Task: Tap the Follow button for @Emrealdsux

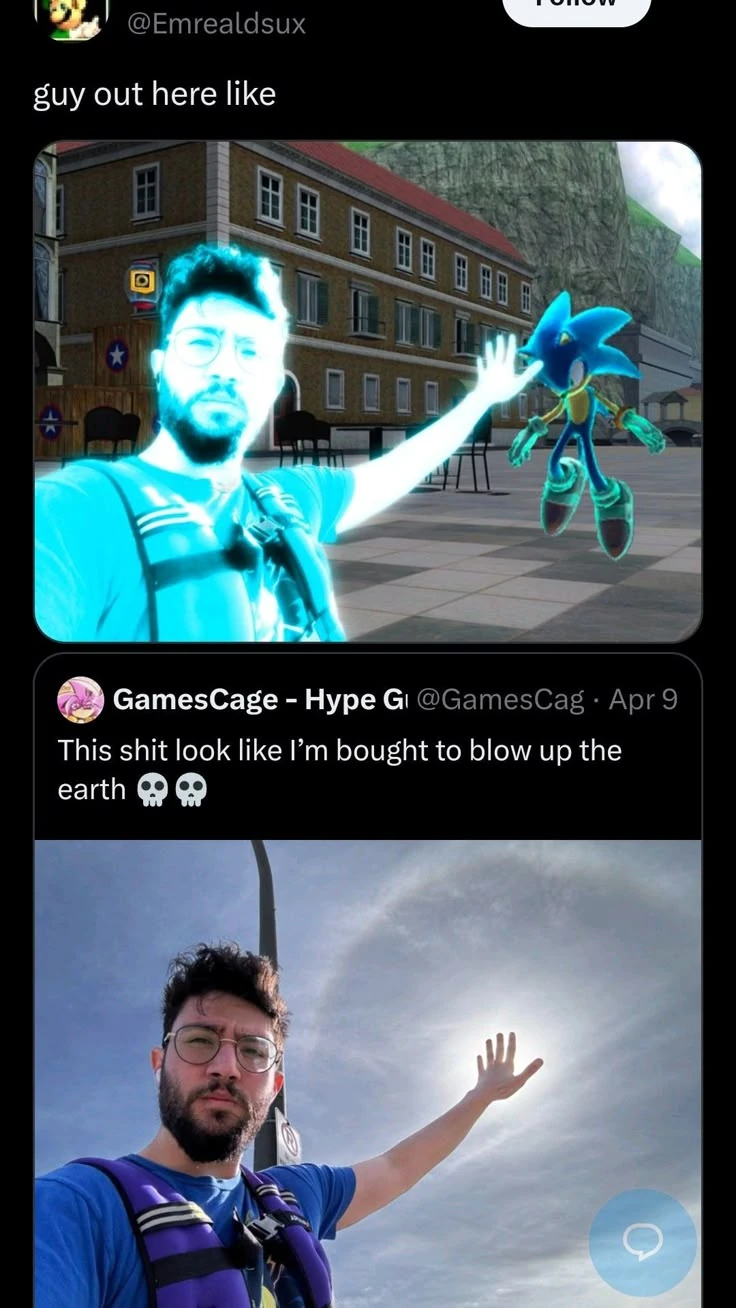Action: [x=576, y=8]
